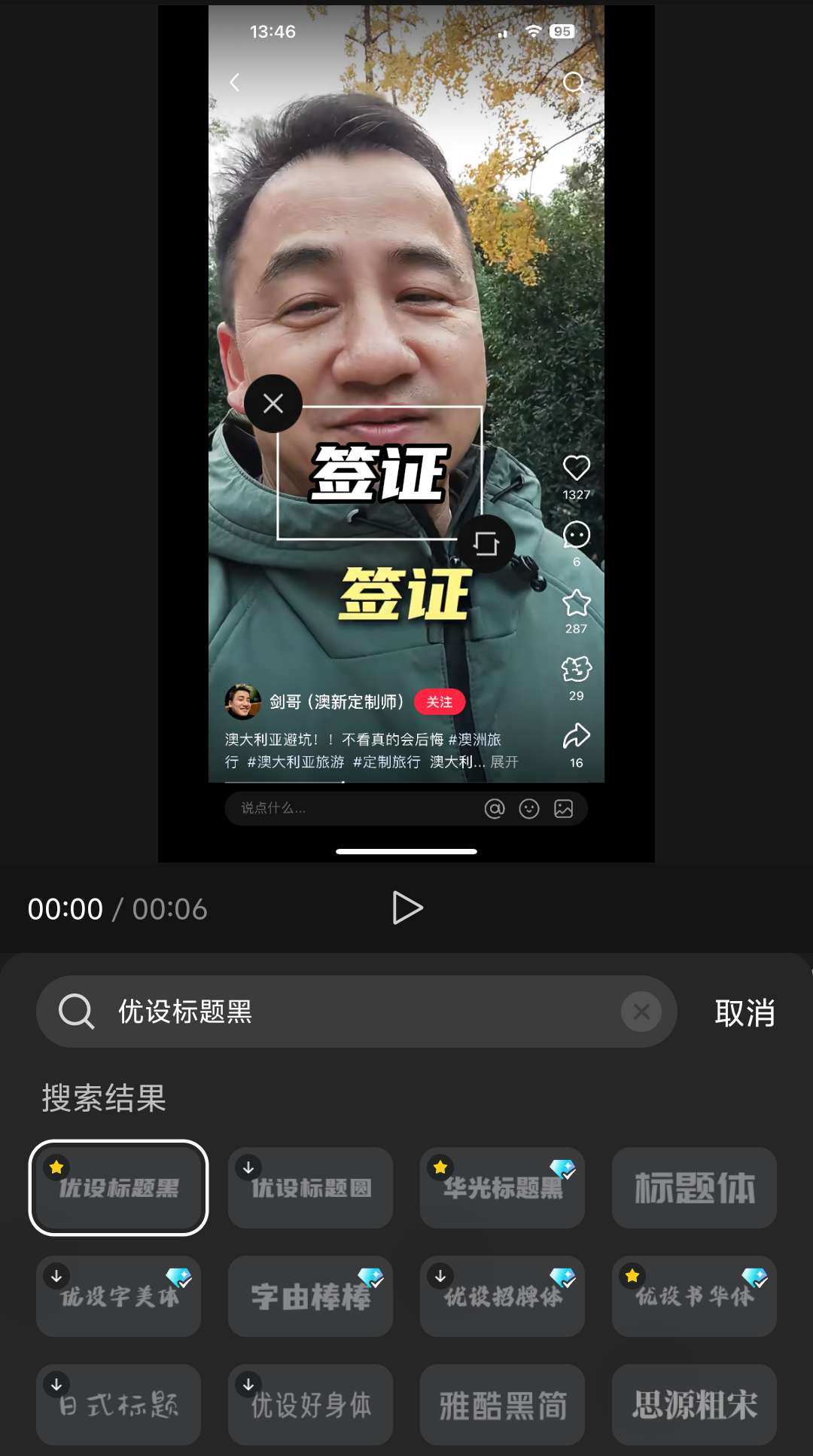The width and height of the screenshot is (813, 1456).
Task: Focus the font search field
Action: 361,1012
